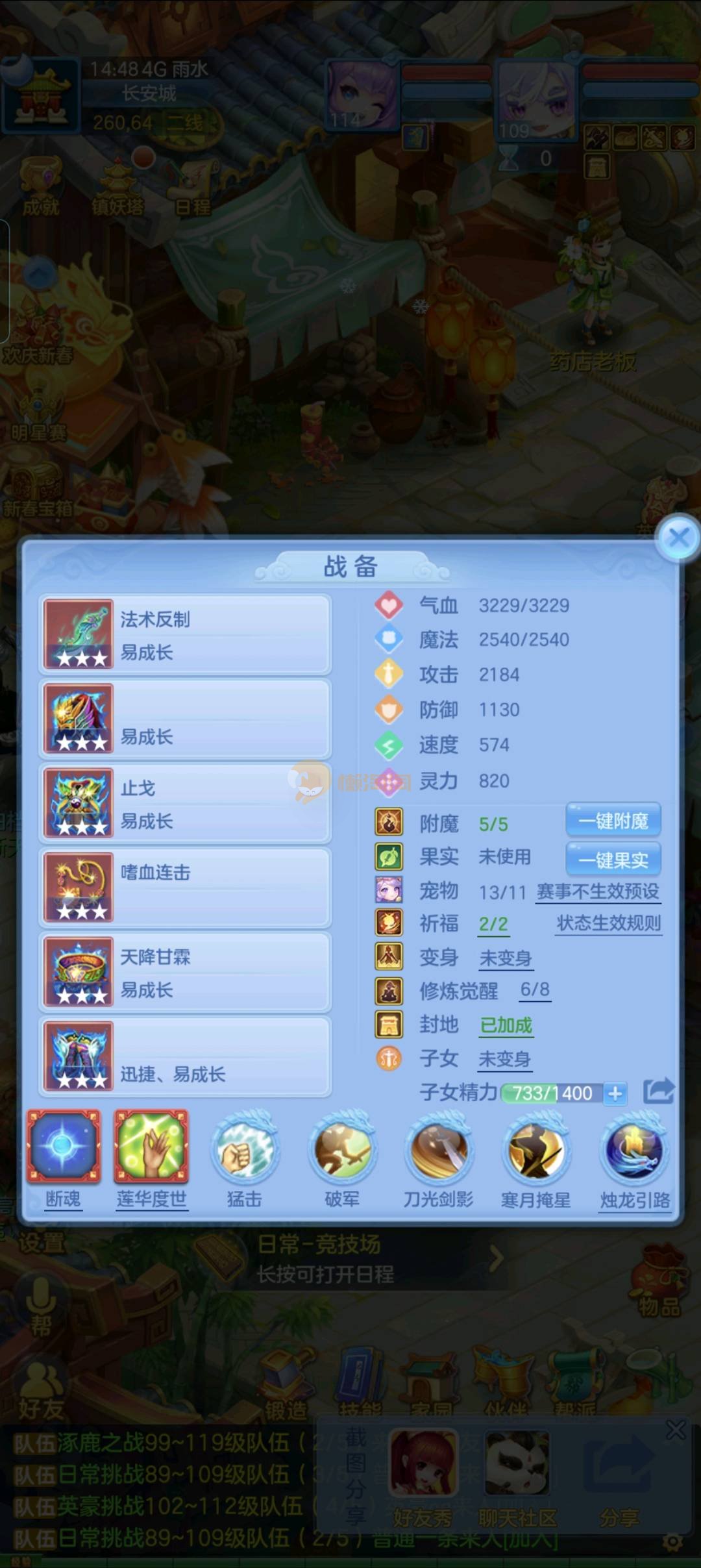Open the 赛事不生效预设 link

click(x=598, y=891)
